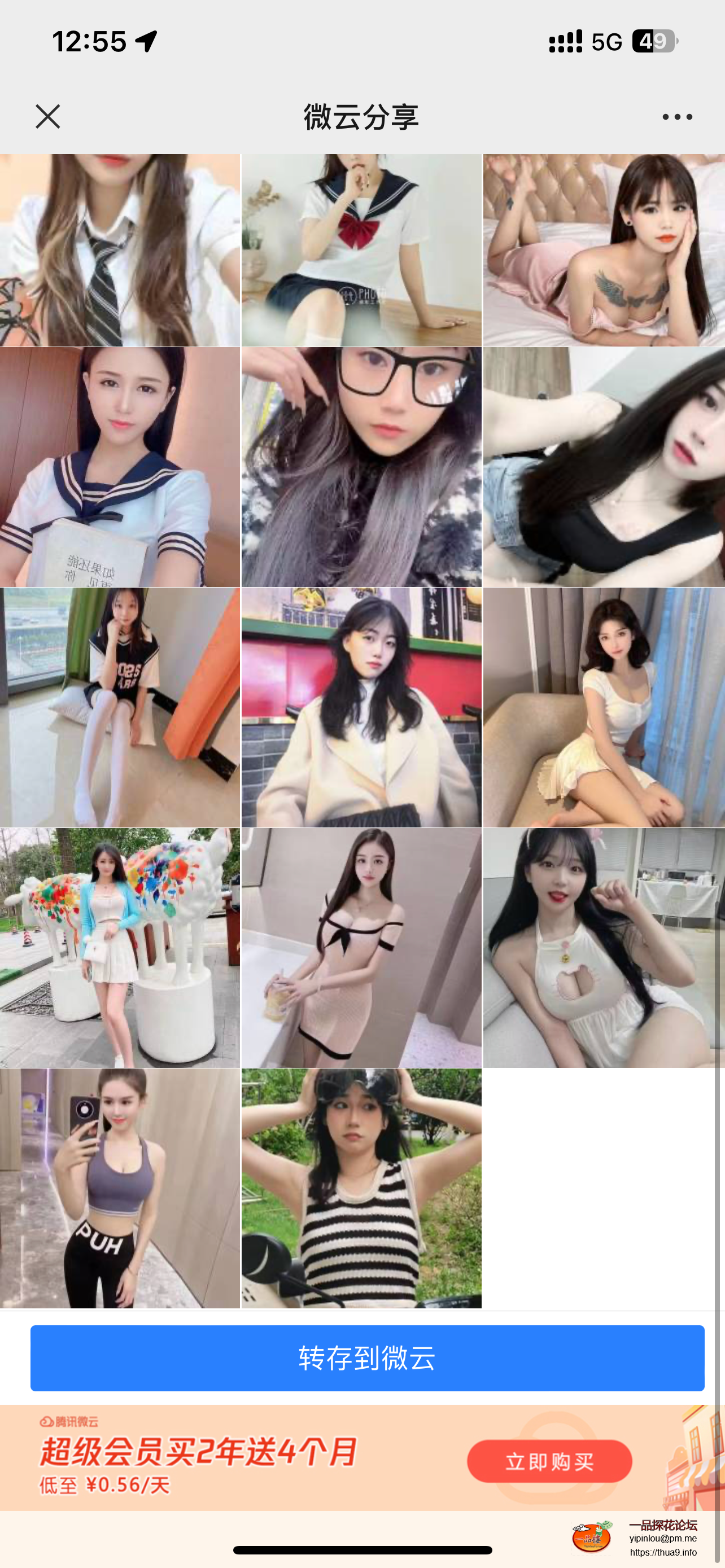
Task: Open the mirror selfie photo with phone
Action: (x=119, y=1188)
